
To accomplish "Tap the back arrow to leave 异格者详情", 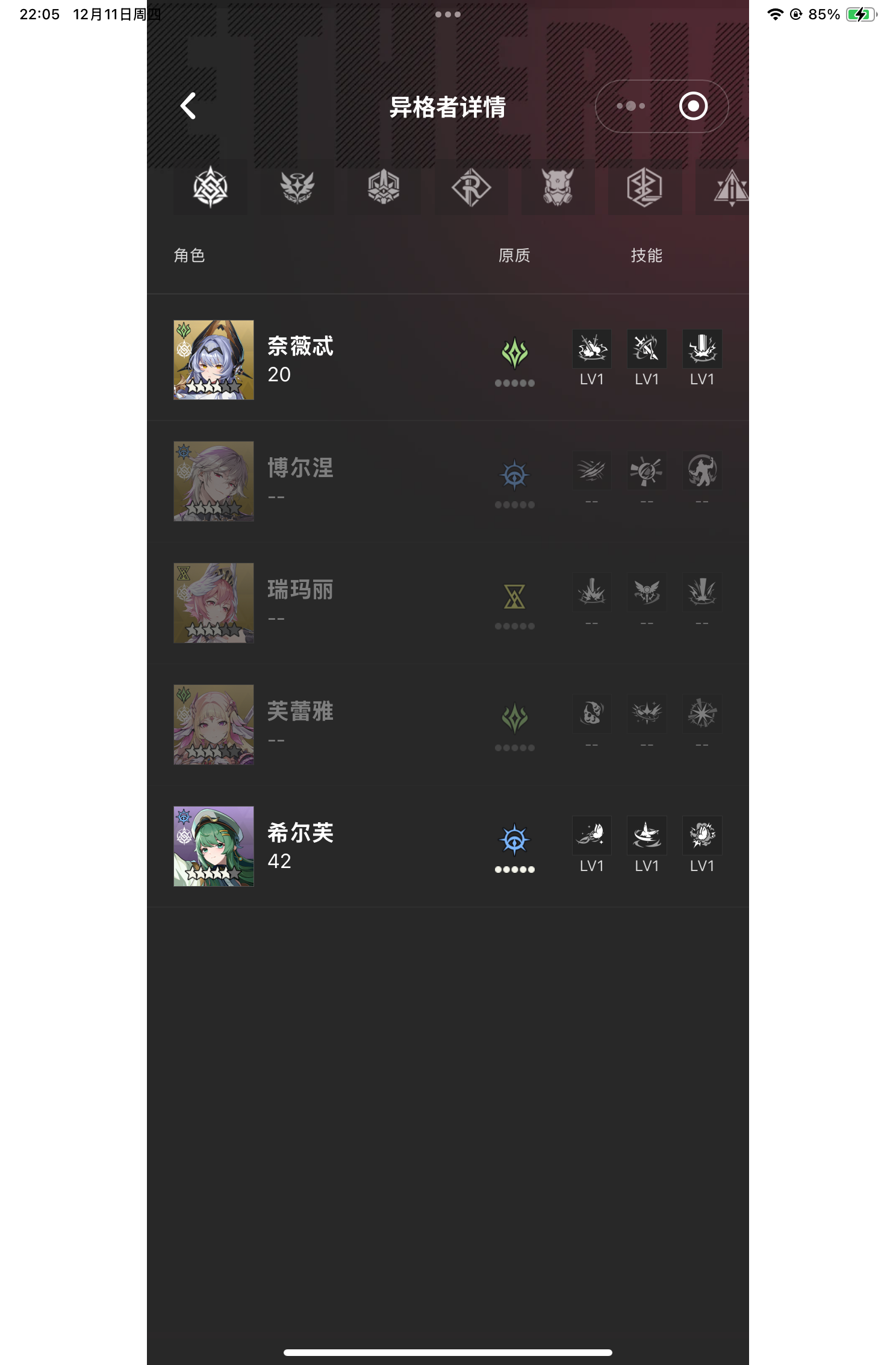I will point(187,106).
